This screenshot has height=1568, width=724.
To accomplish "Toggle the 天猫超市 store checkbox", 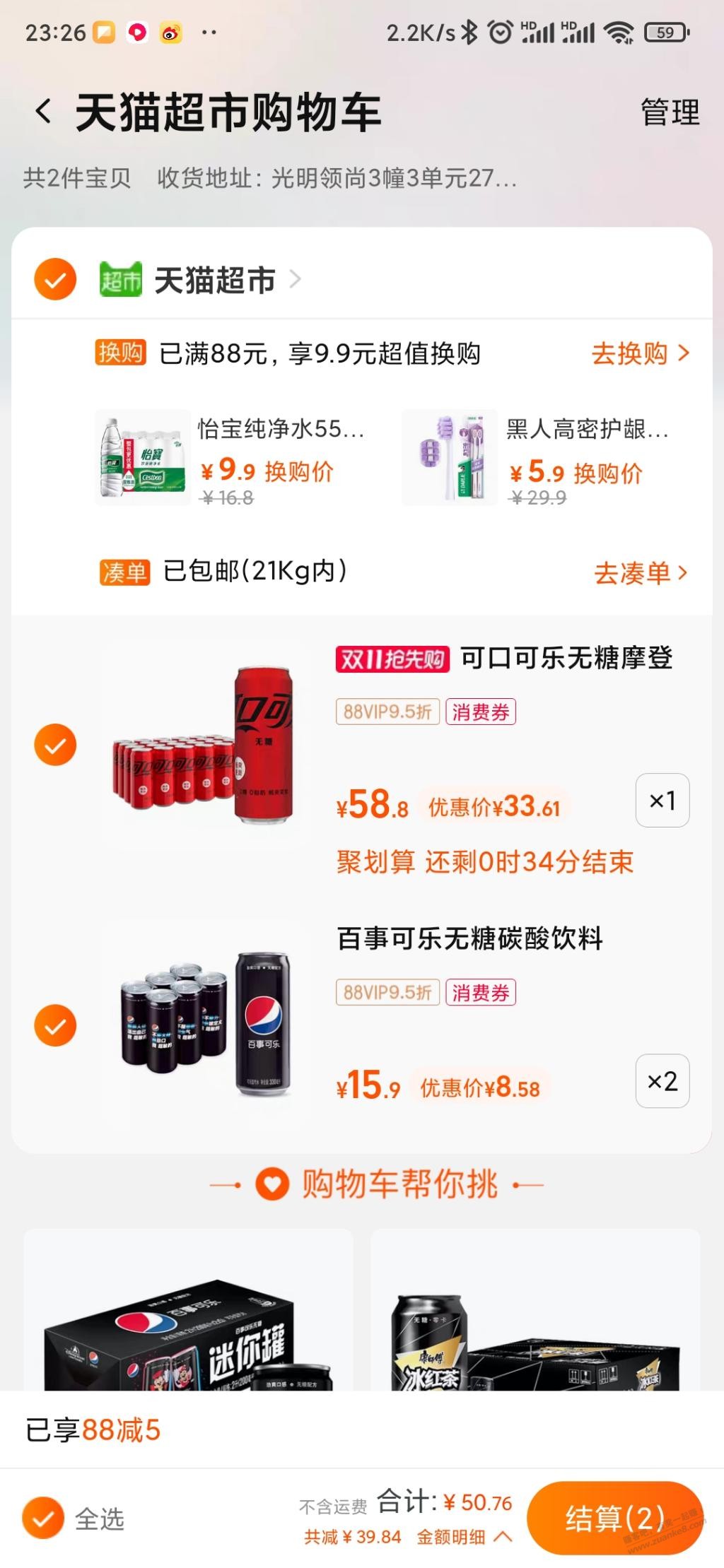I will (x=55, y=280).
